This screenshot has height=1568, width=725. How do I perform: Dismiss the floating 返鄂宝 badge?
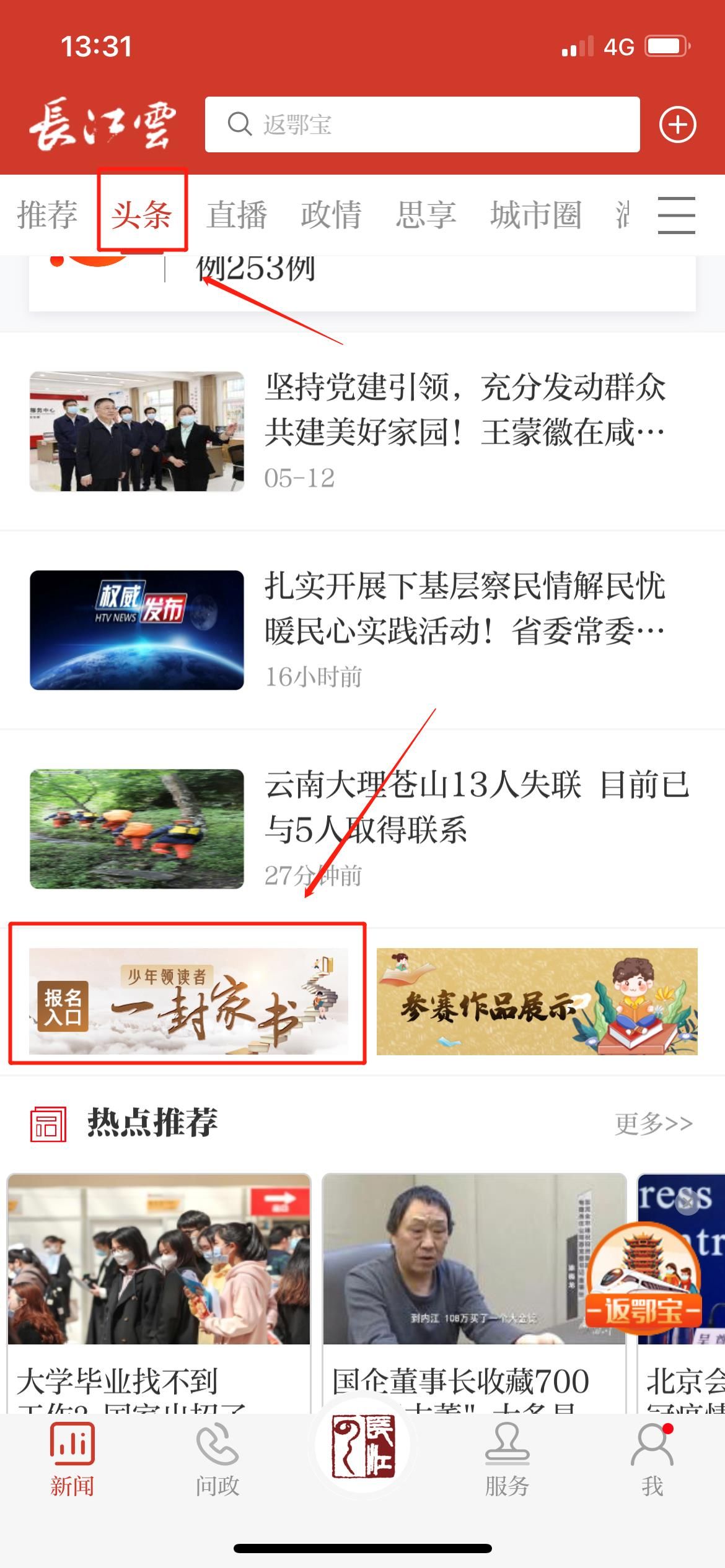687,1203
